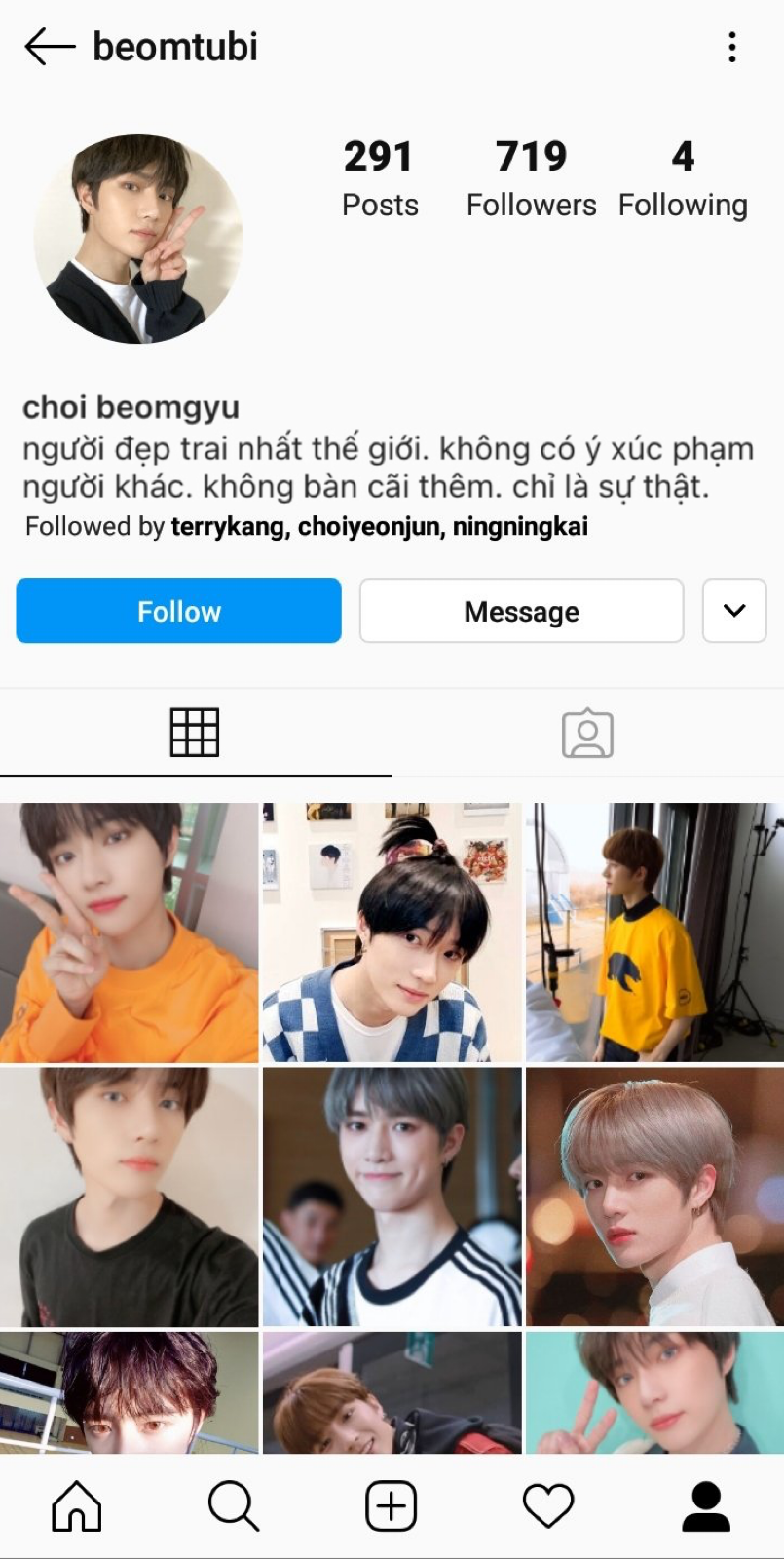The height and width of the screenshot is (1559, 784).
Task: Switch to the tagged photos tab
Action: pyautogui.click(x=587, y=734)
